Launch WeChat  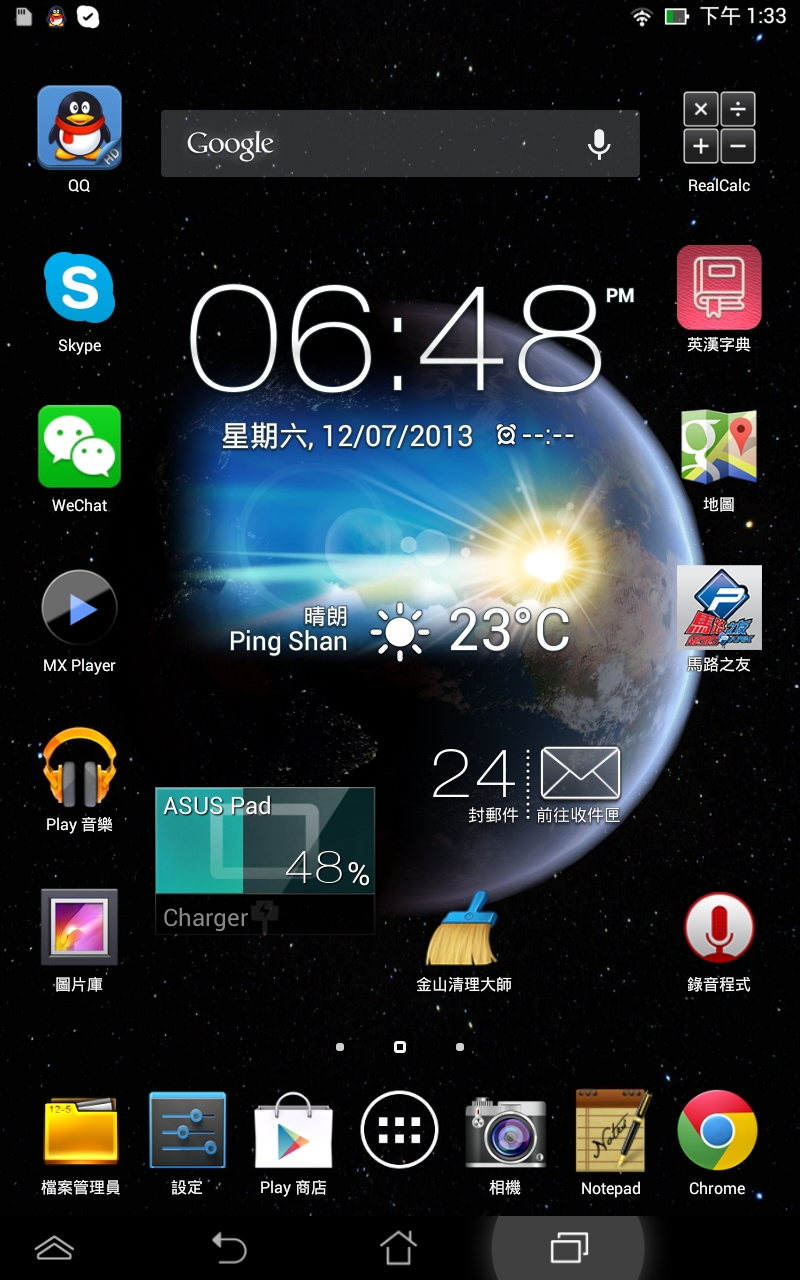click(x=79, y=448)
